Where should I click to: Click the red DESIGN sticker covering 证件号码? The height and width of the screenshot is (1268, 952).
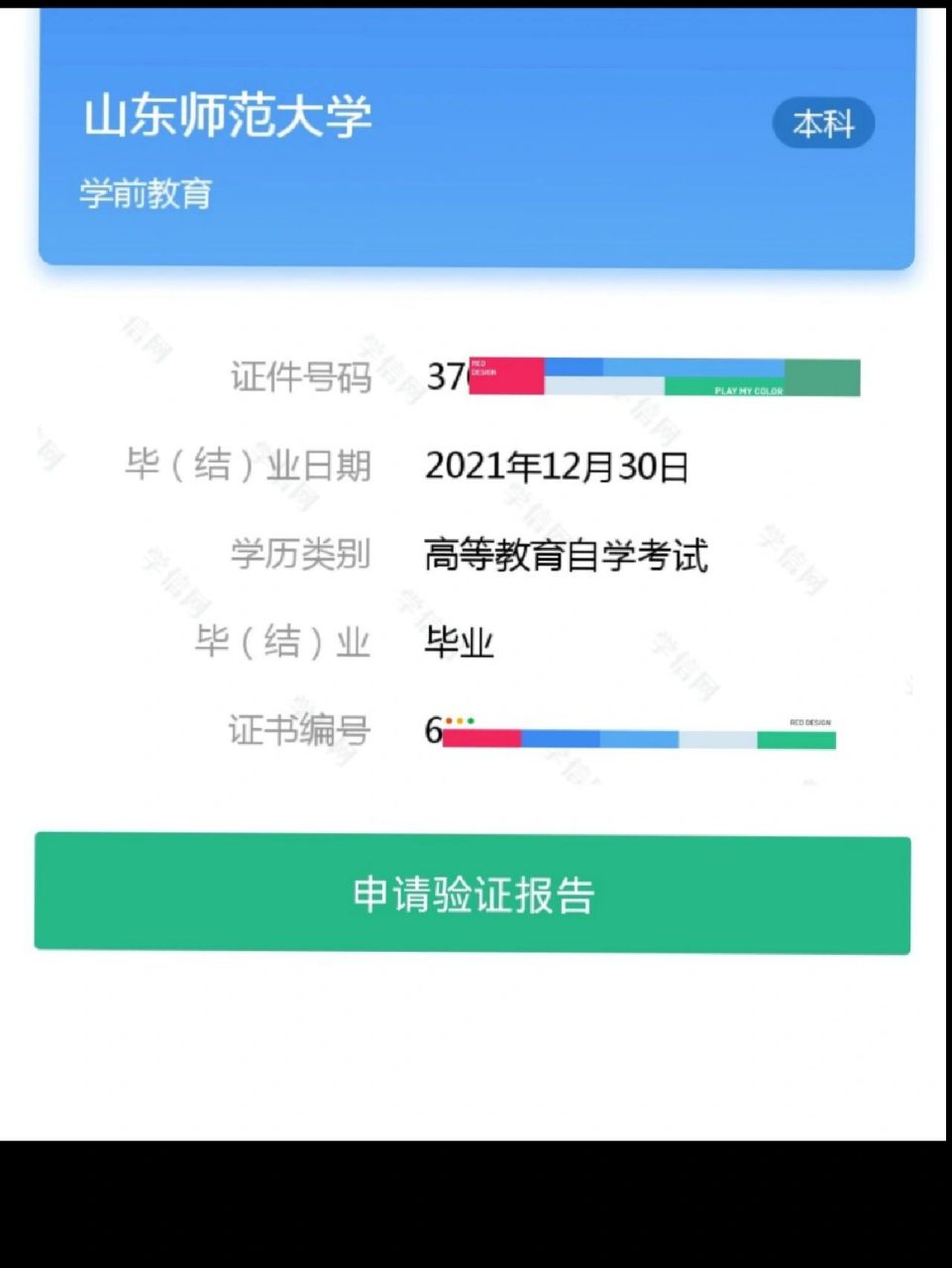(503, 378)
